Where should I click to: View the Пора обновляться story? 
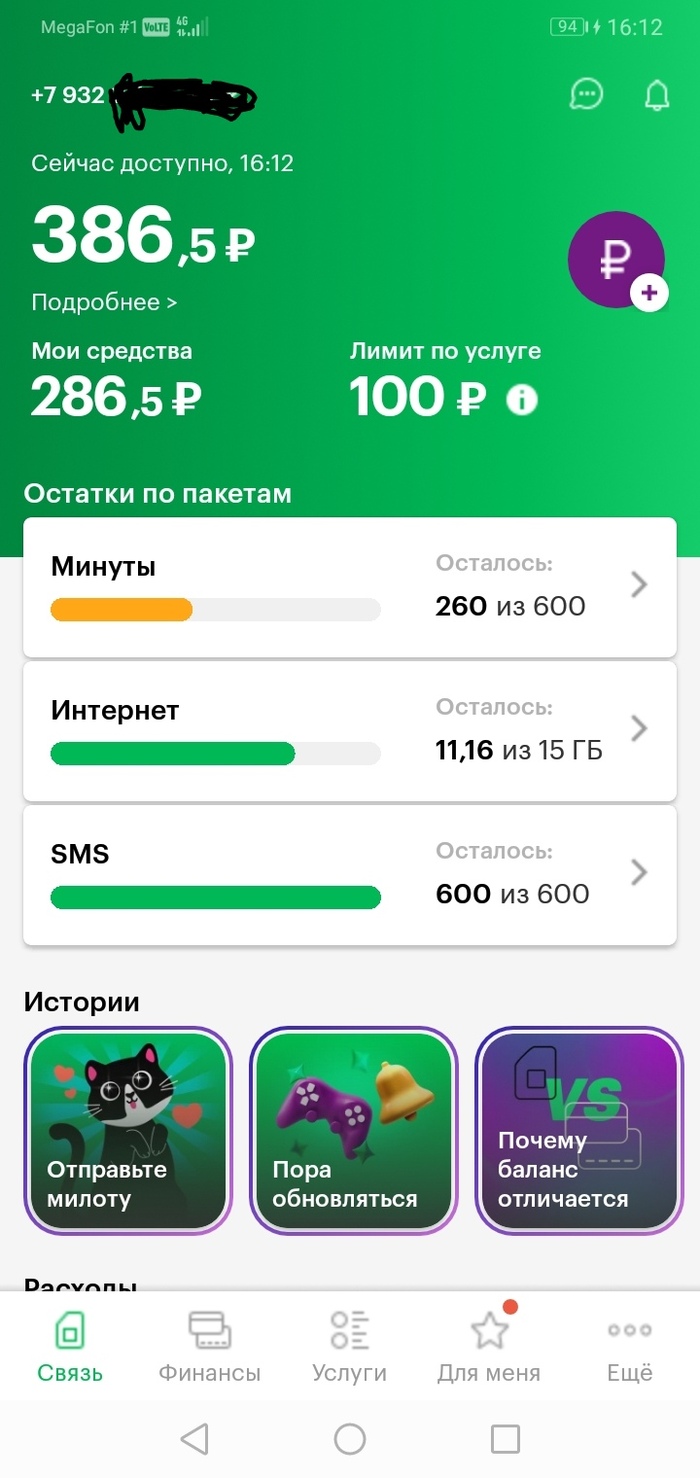pyautogui.click(x=353, y=1131)
